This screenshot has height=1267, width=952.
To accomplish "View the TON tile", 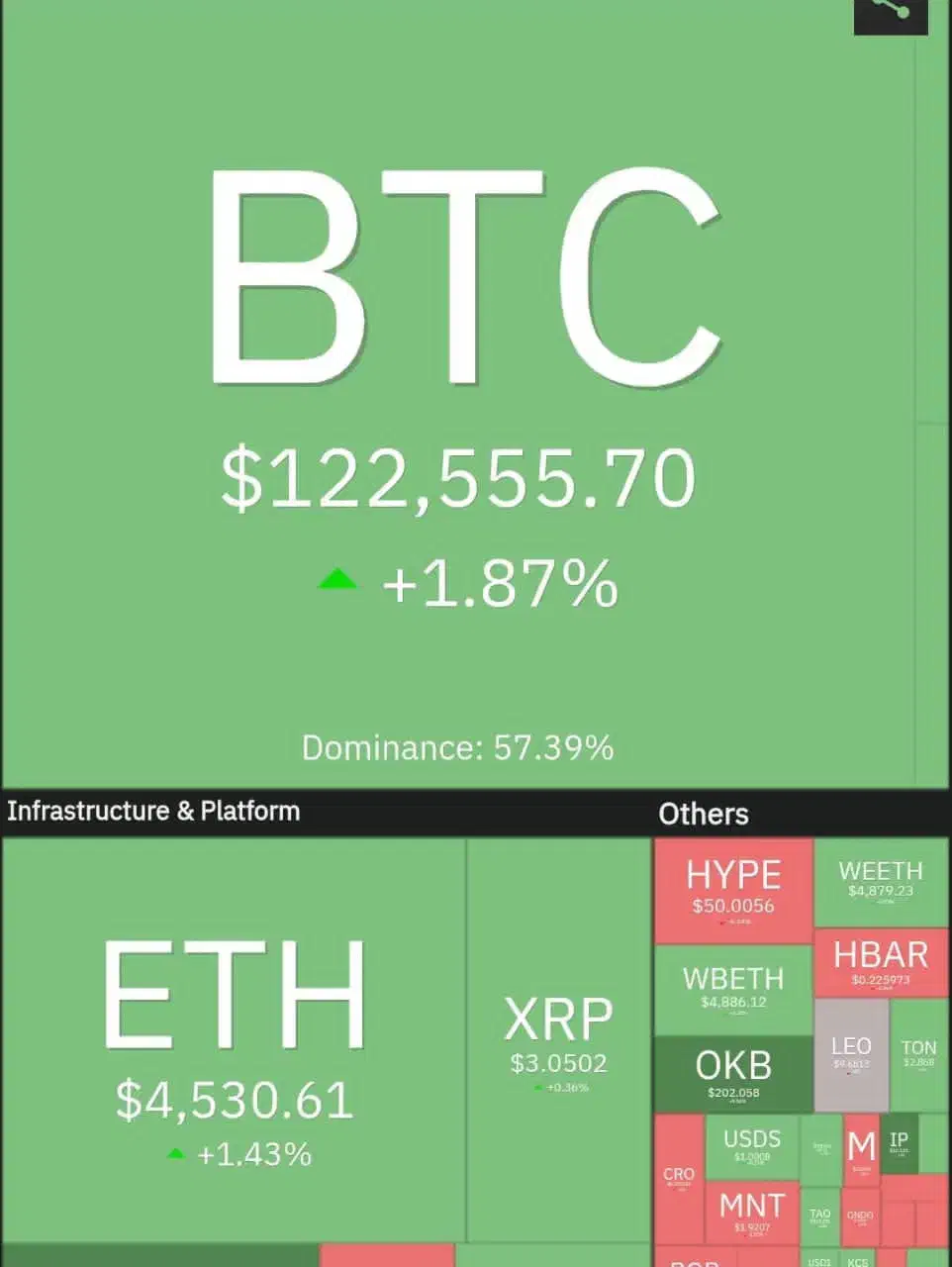I will point(918,1054).
